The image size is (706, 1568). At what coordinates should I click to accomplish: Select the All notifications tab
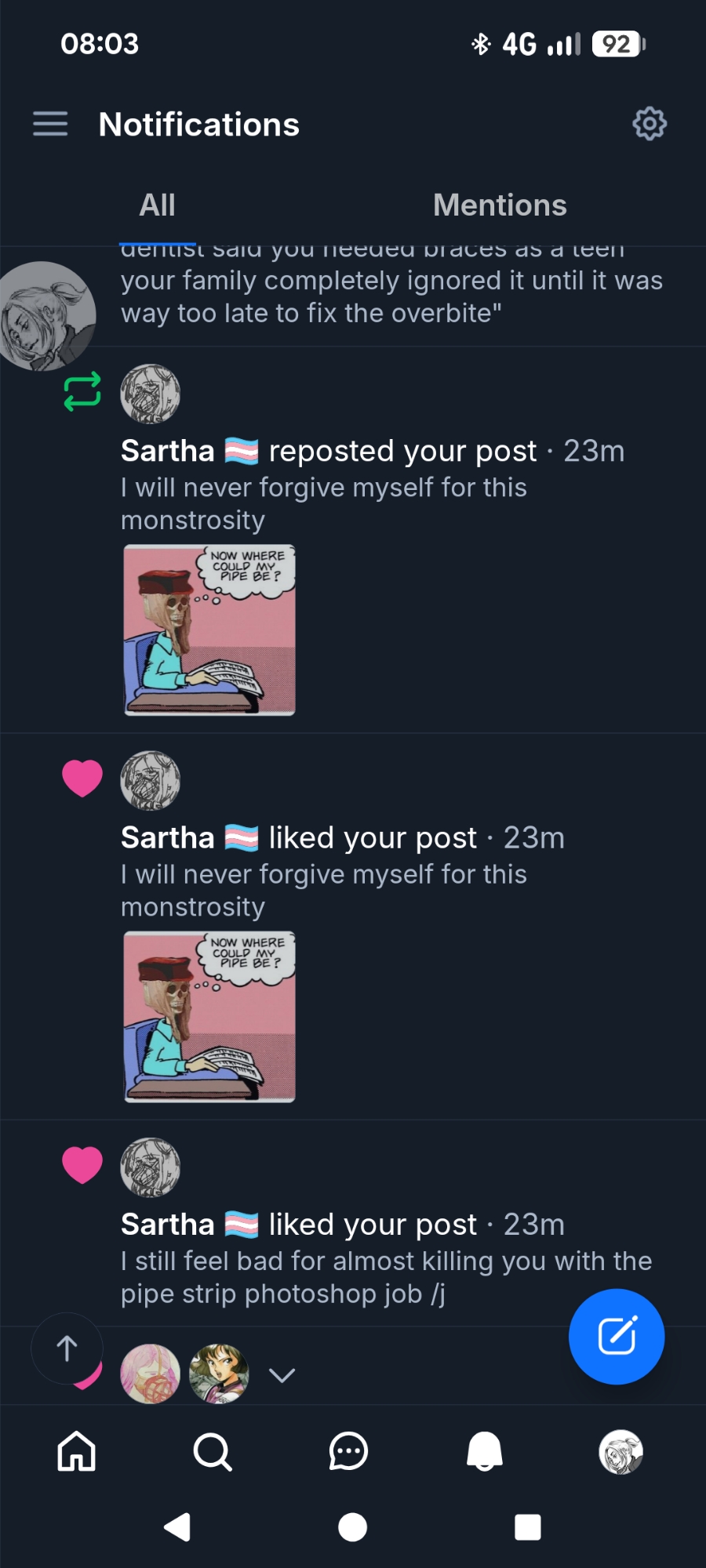(157, 205)
